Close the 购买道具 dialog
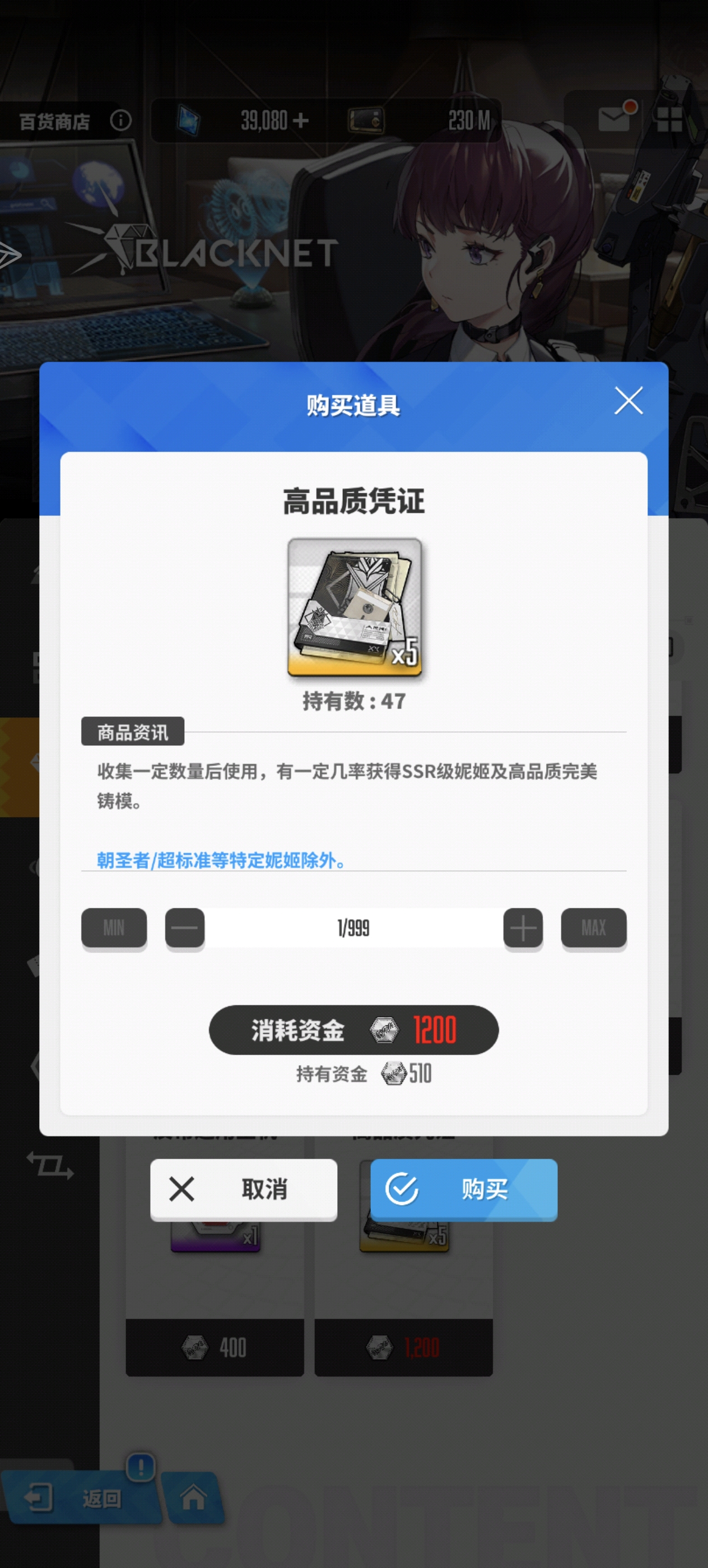Viewport: 708px width, 1568px height. click(628, 401)
